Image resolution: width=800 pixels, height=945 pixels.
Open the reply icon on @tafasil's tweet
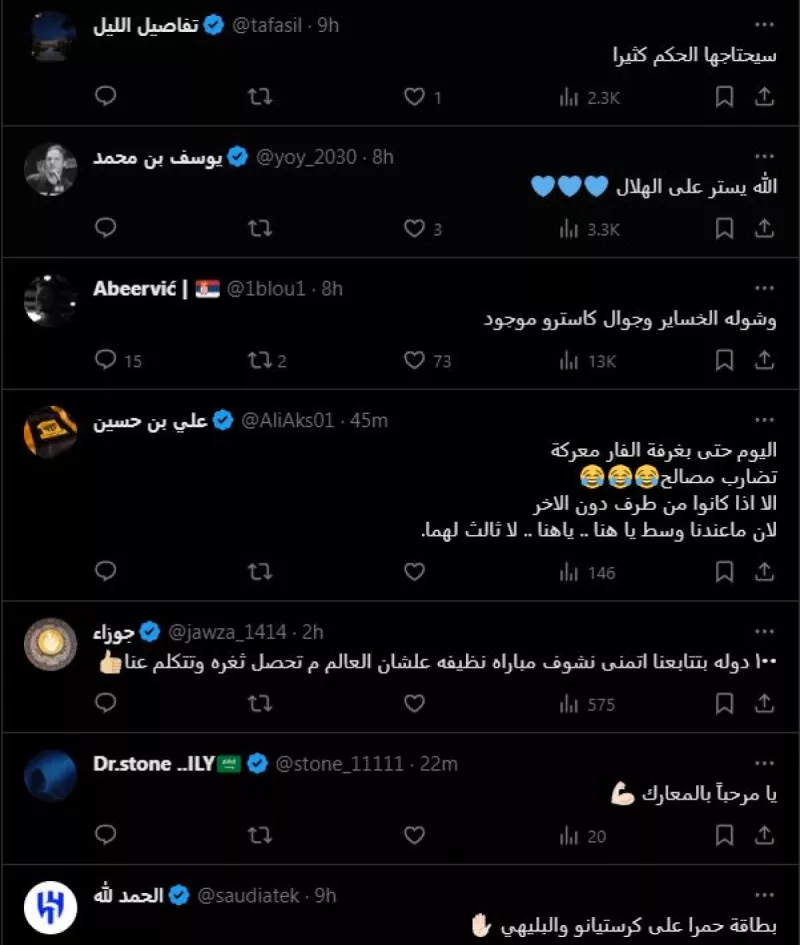point(104,98)
